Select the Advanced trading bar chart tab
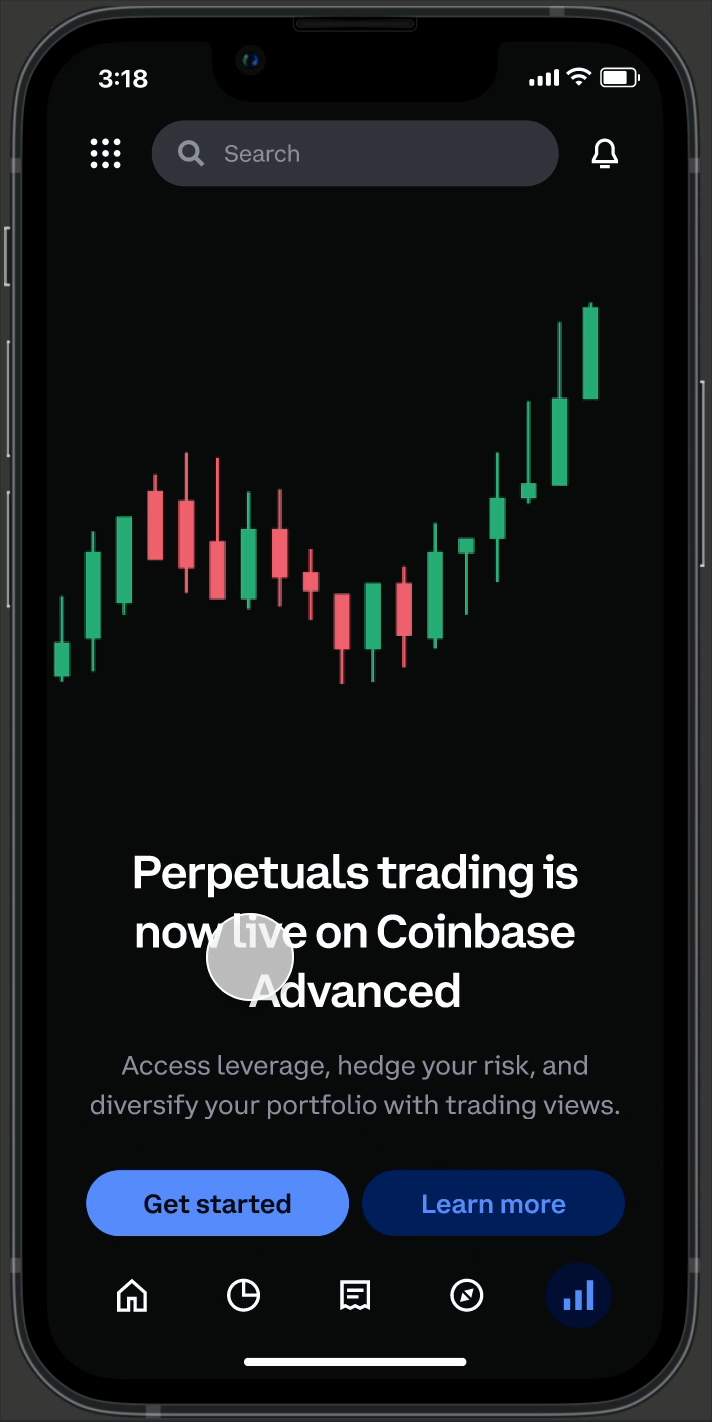The height and width of the screenshot is (1422, 712). point(578,1296)
